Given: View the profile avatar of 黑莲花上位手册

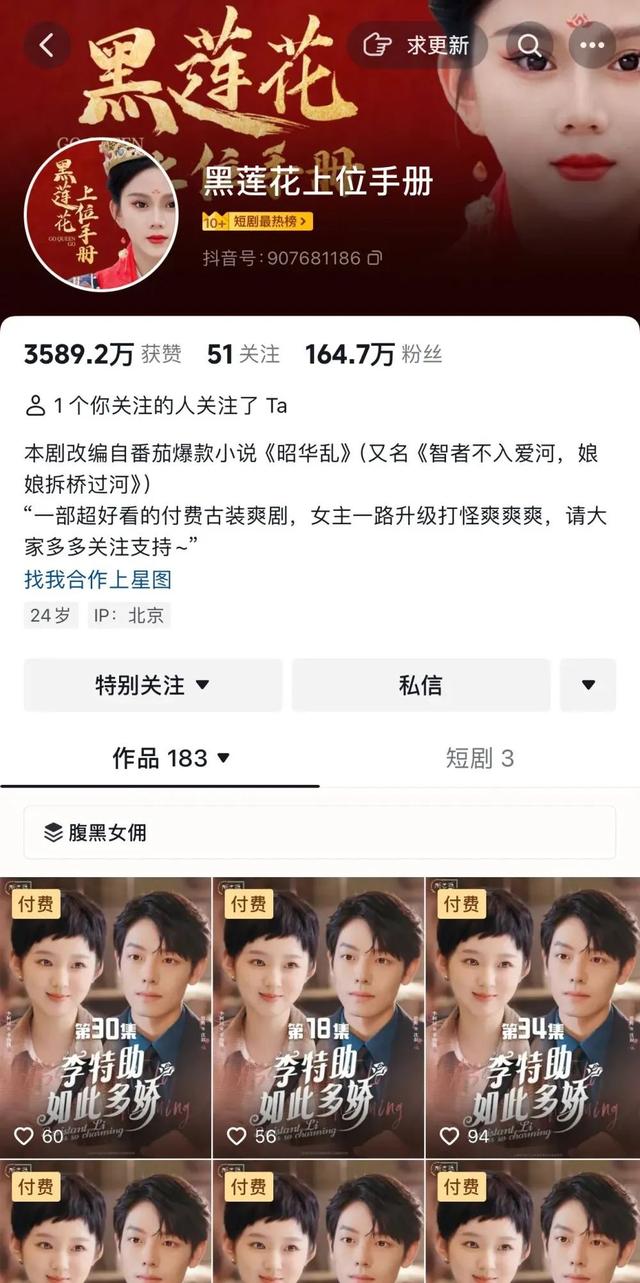Looking at the screenshot, I should [x=102, y=214].
